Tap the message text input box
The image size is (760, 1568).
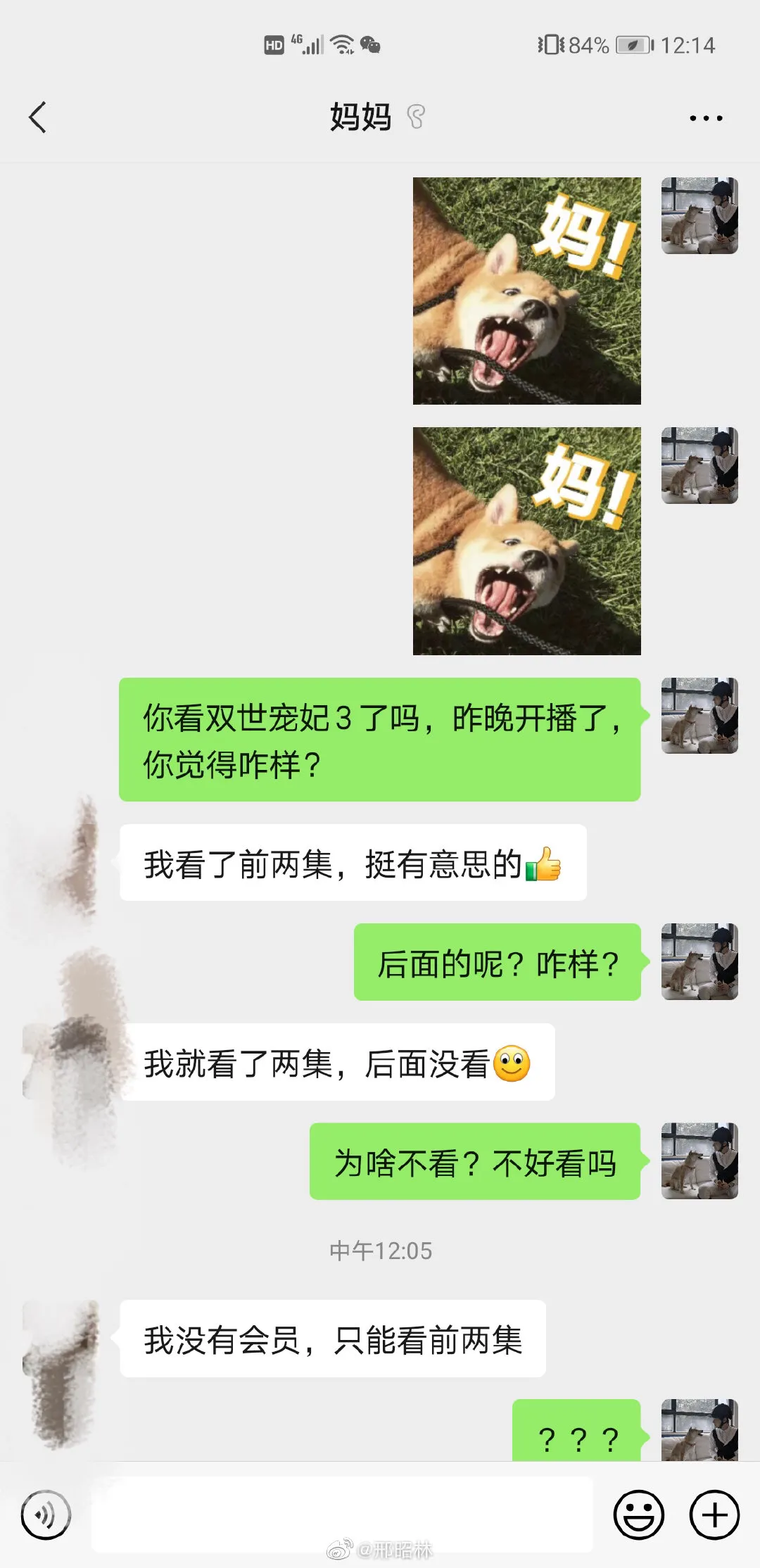(x=342, y=1515)
